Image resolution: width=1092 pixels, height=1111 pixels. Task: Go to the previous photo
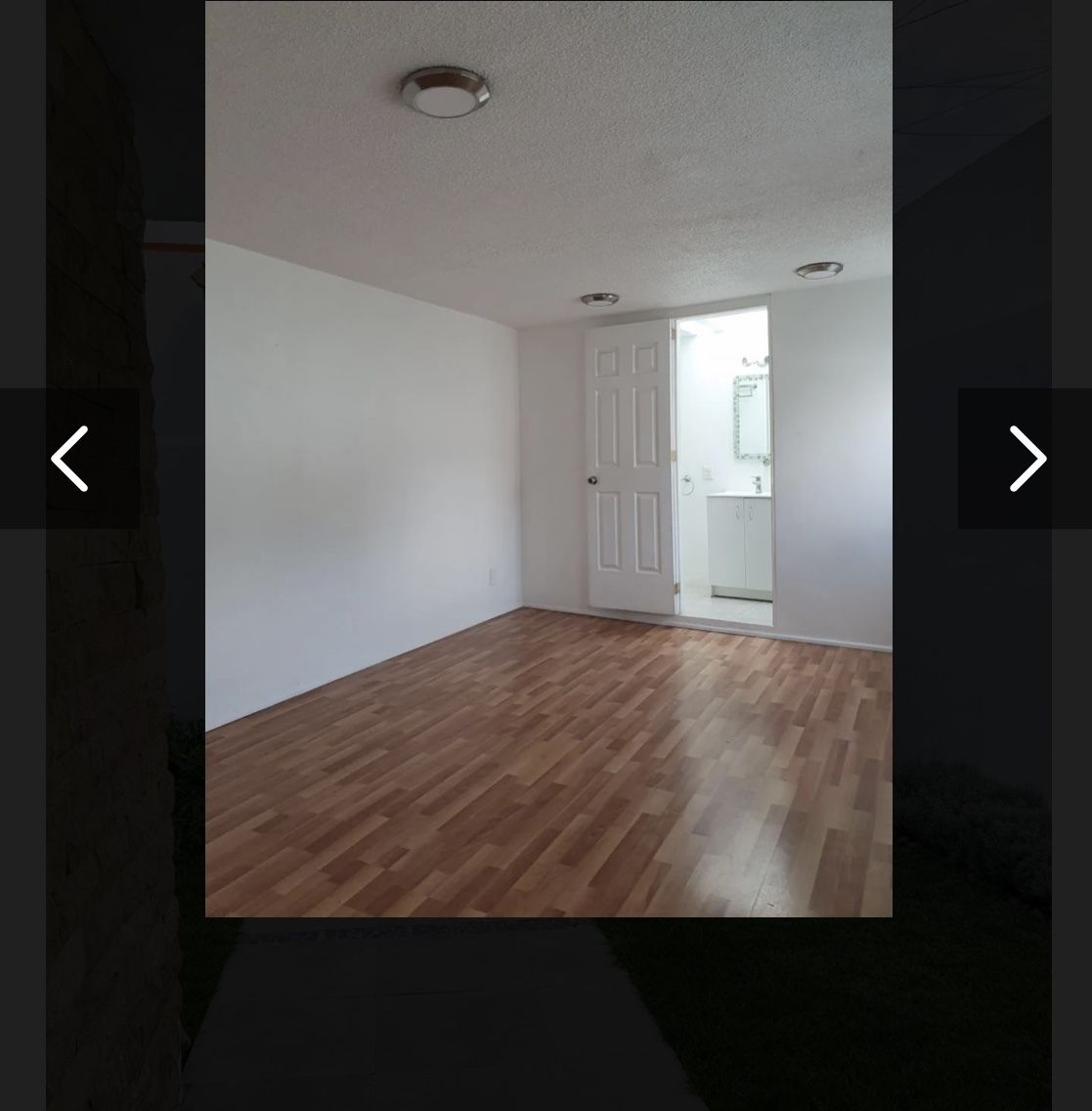pos(68,458)
